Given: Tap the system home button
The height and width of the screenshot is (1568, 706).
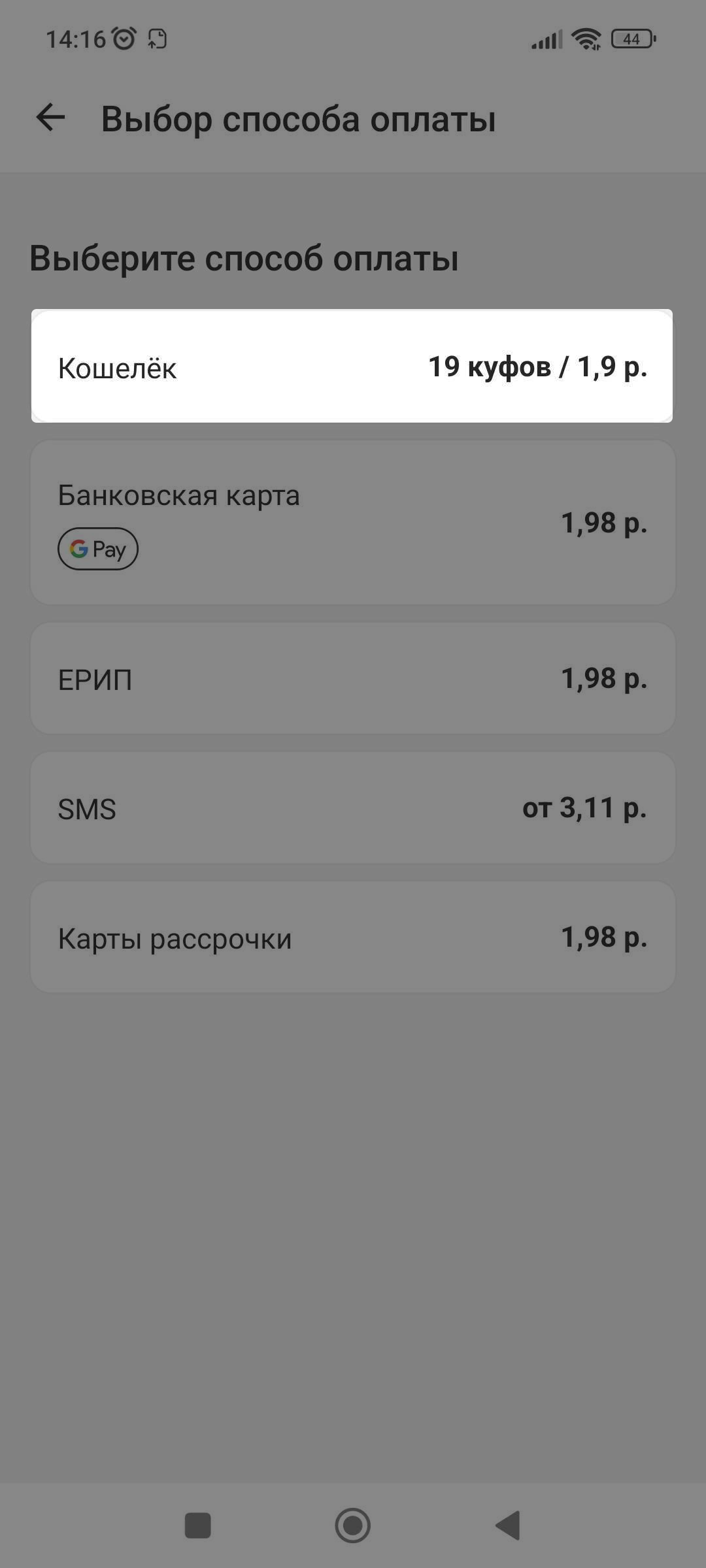Looking at the screenshot, I should (x=353, y=1526).
